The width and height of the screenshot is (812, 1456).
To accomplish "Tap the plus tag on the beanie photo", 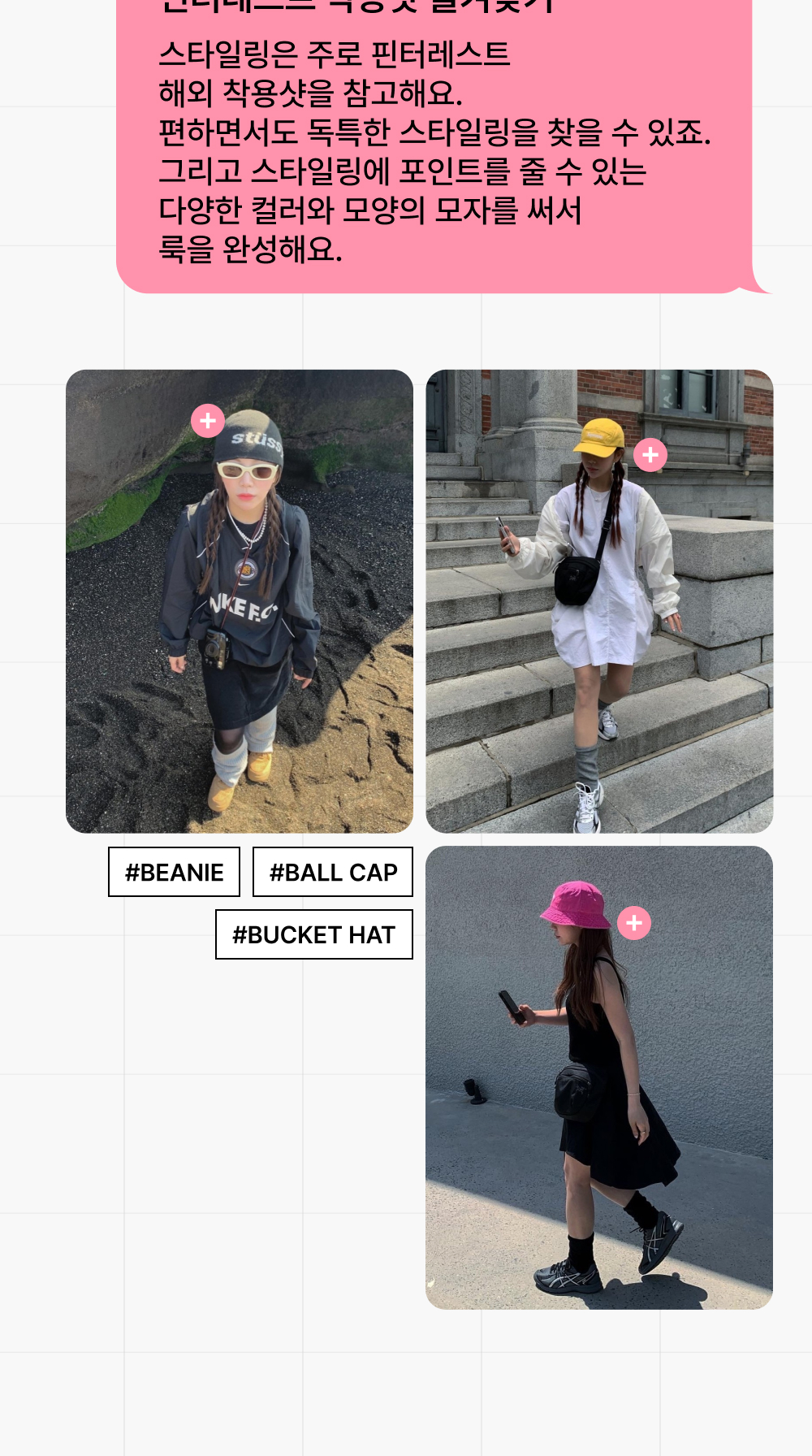I will [208, 420].
